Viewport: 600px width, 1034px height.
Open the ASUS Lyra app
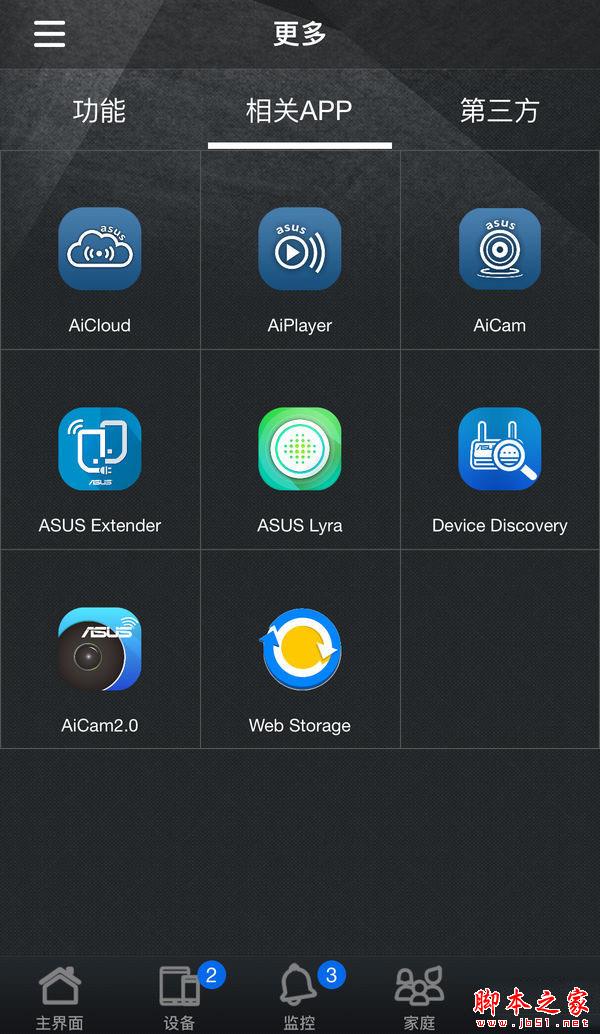pos(300,450)
